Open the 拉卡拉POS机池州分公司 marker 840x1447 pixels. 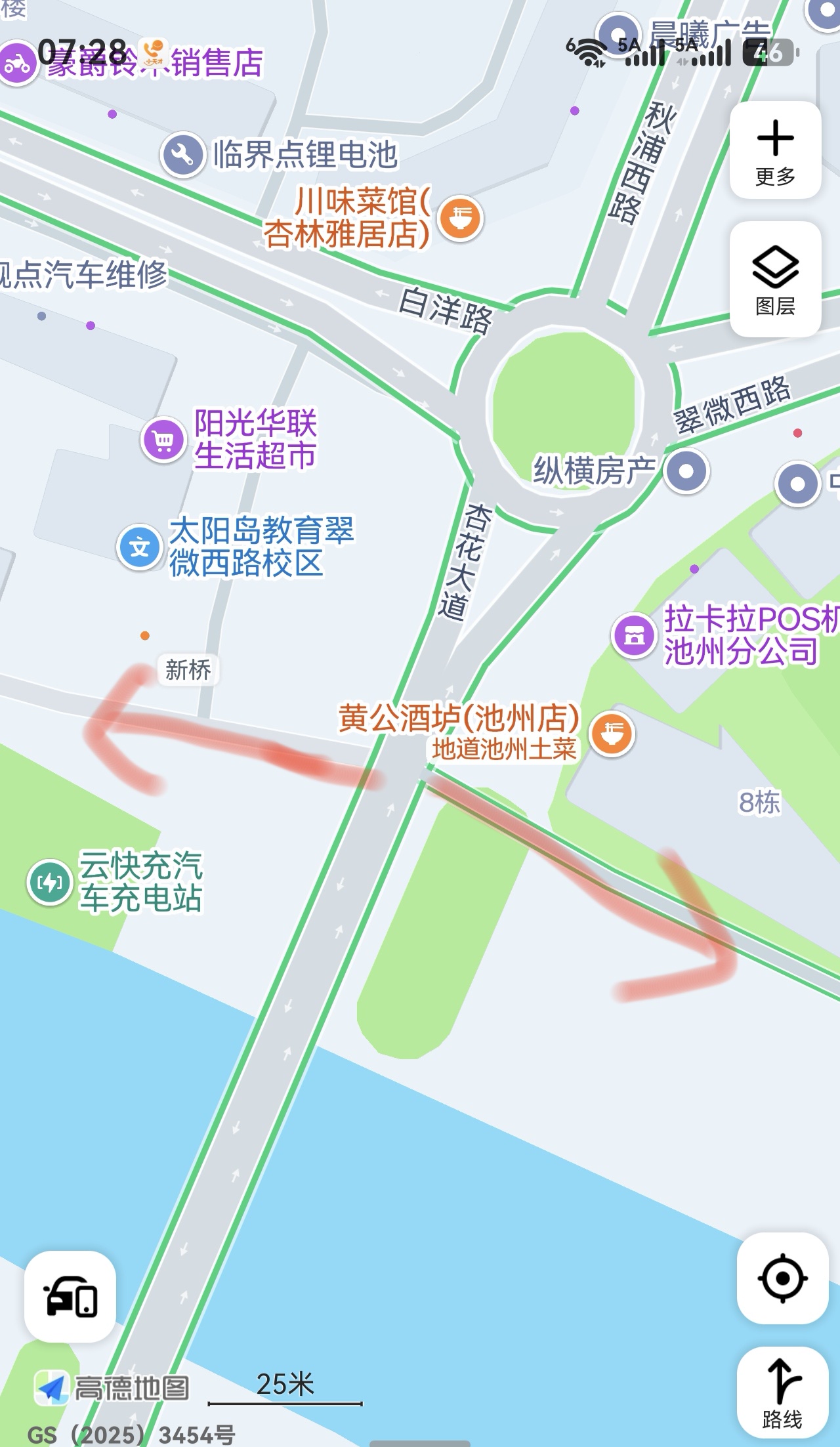click(634, 635)
